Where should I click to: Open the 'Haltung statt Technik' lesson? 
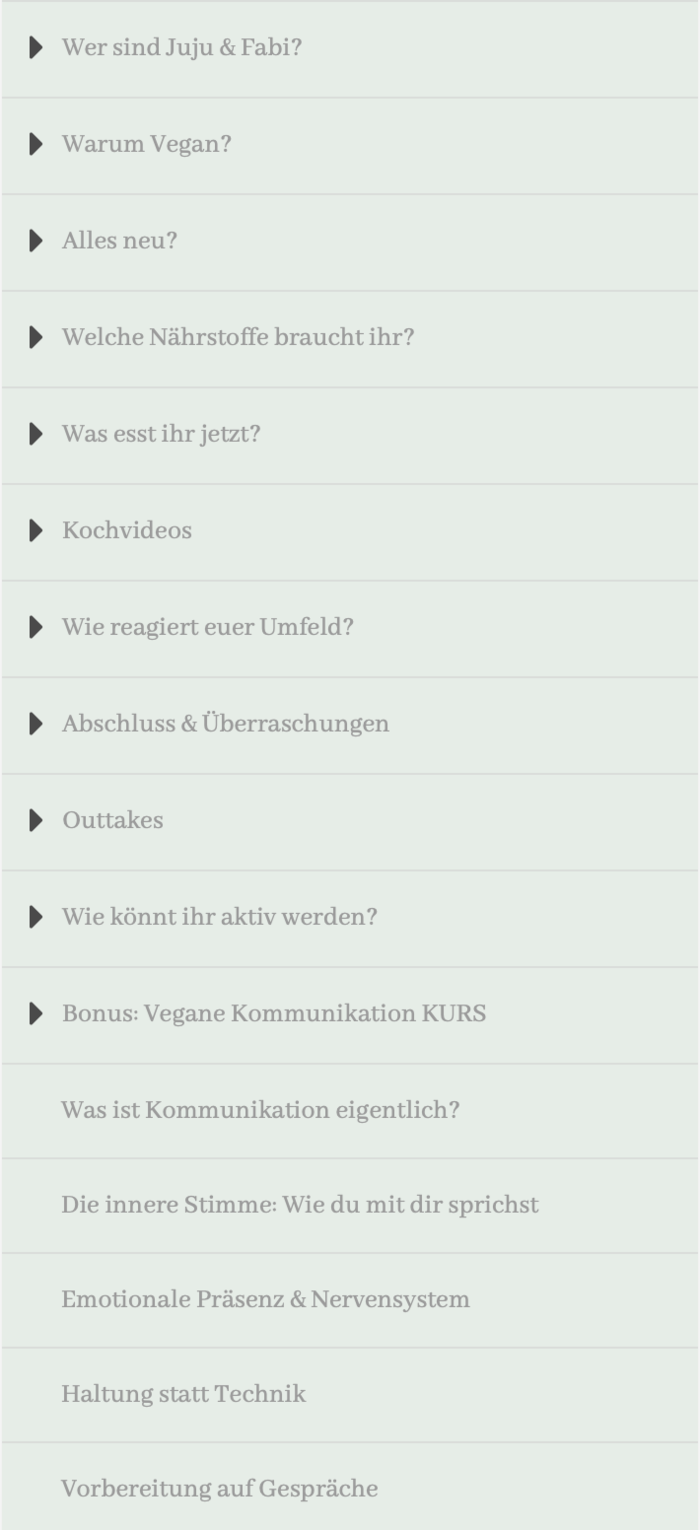click(183, 1394)
